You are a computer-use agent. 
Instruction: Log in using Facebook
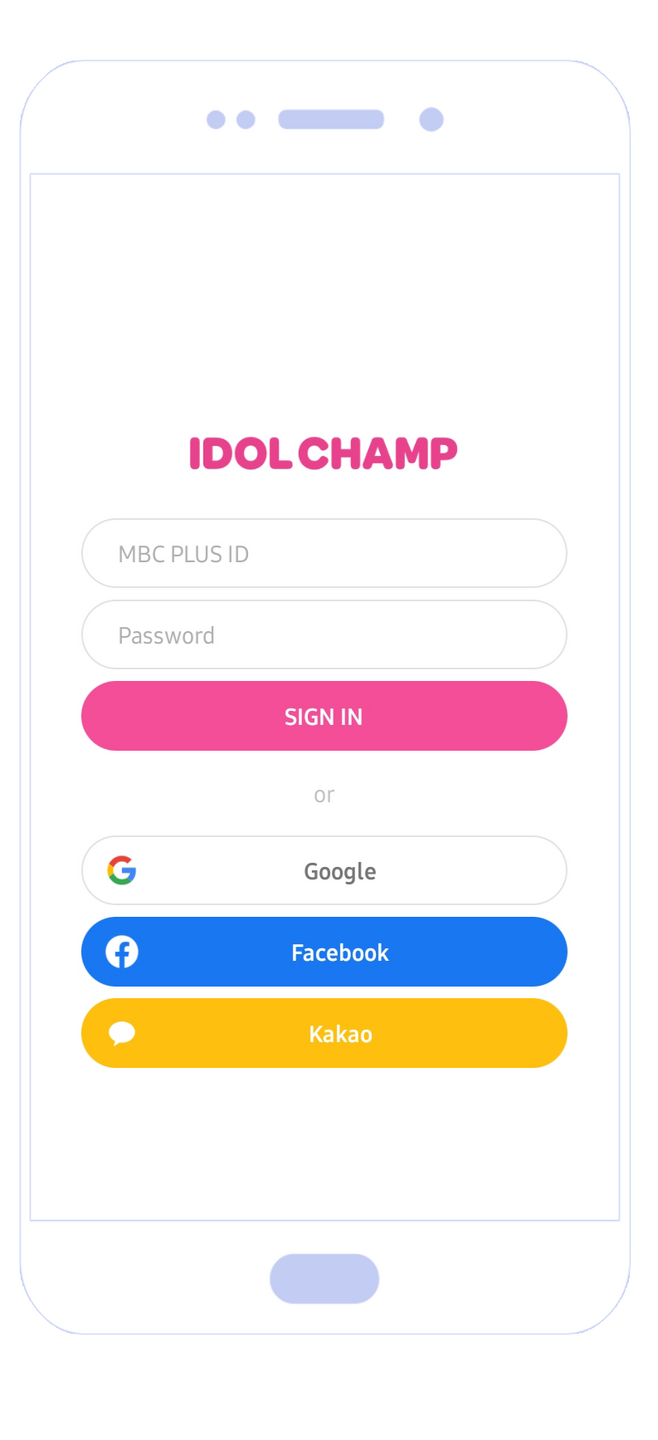coord(324,952)
